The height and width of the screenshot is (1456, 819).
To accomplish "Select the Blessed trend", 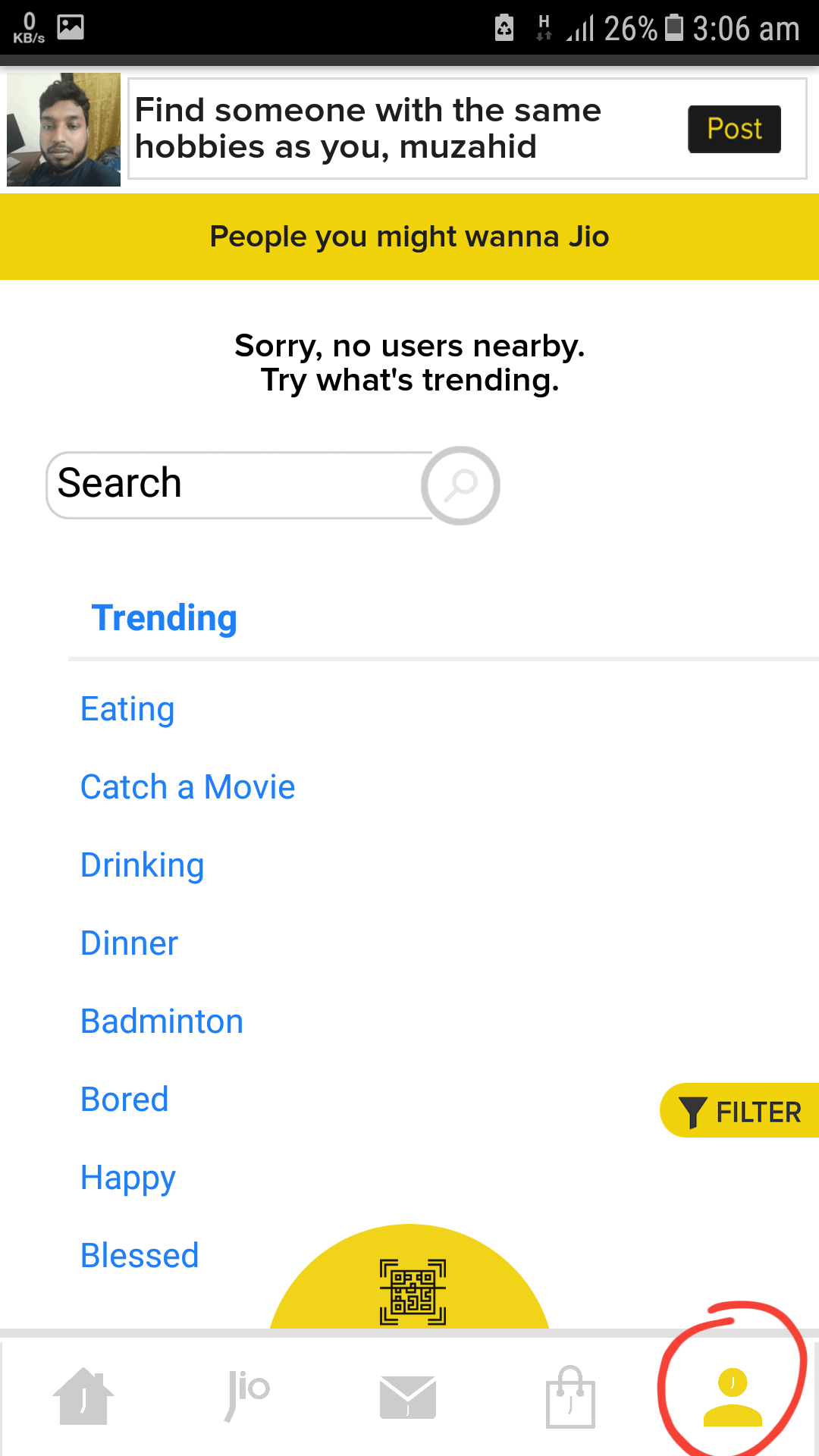I will [x=140, y=1256].
